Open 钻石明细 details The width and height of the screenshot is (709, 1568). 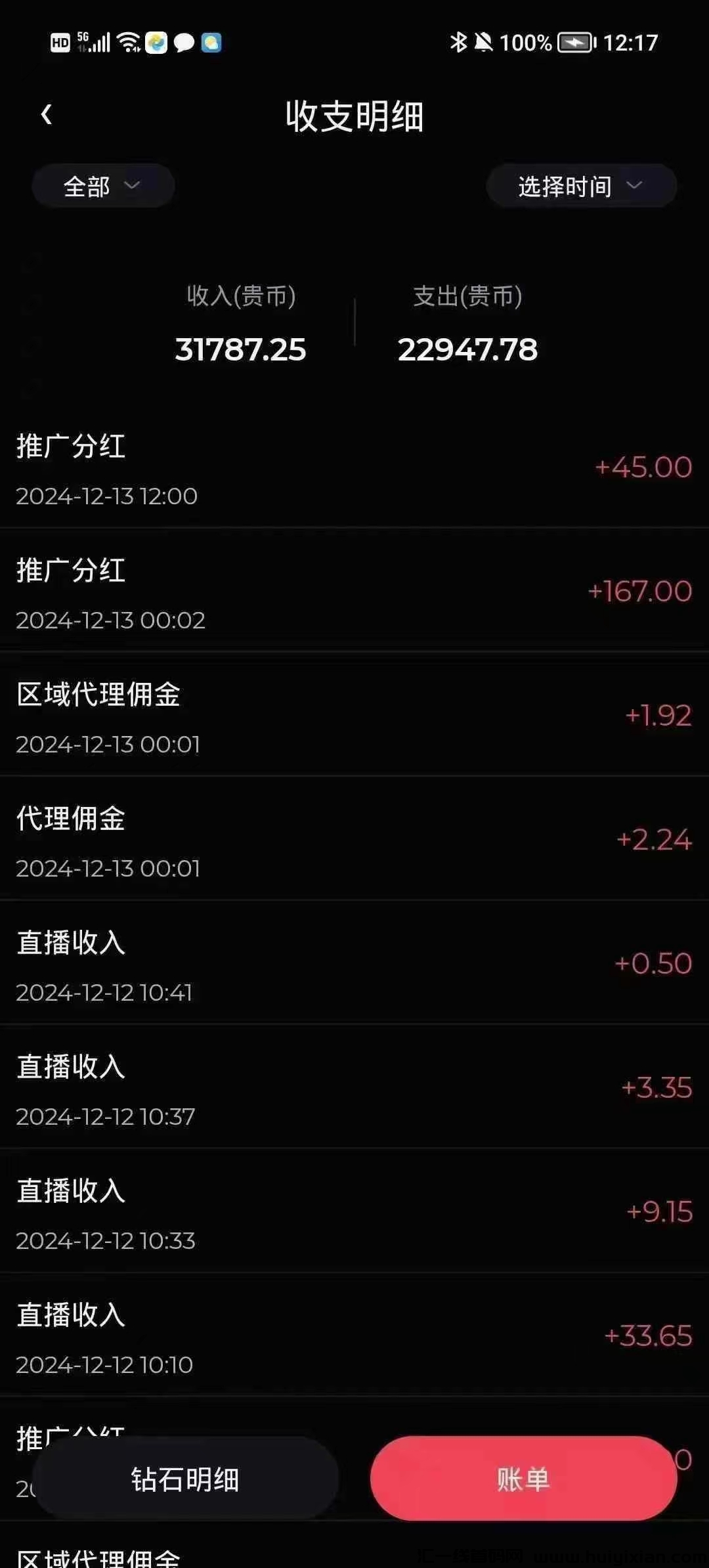tap(185, 1479)
